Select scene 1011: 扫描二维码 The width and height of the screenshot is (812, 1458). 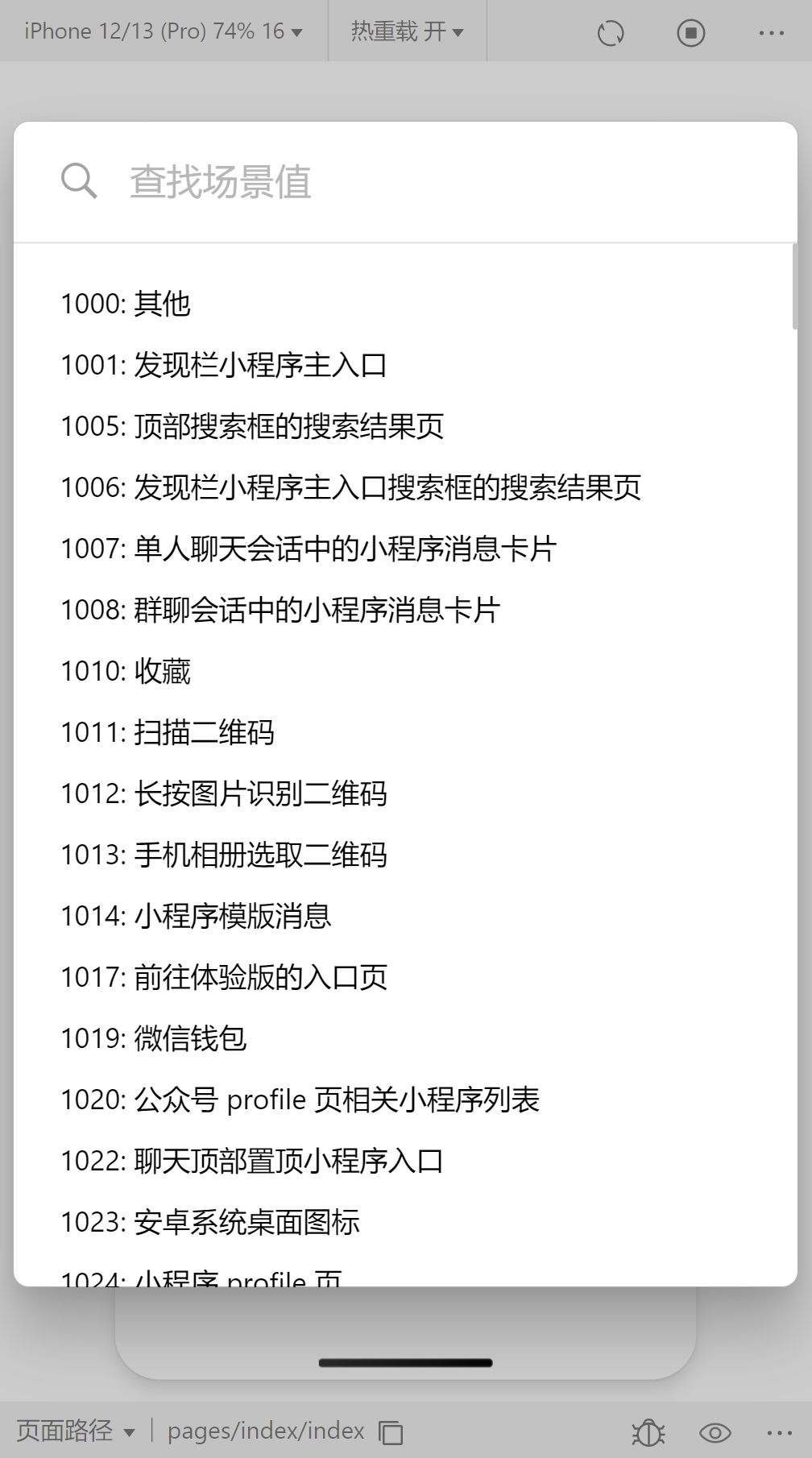click(168, 732)
